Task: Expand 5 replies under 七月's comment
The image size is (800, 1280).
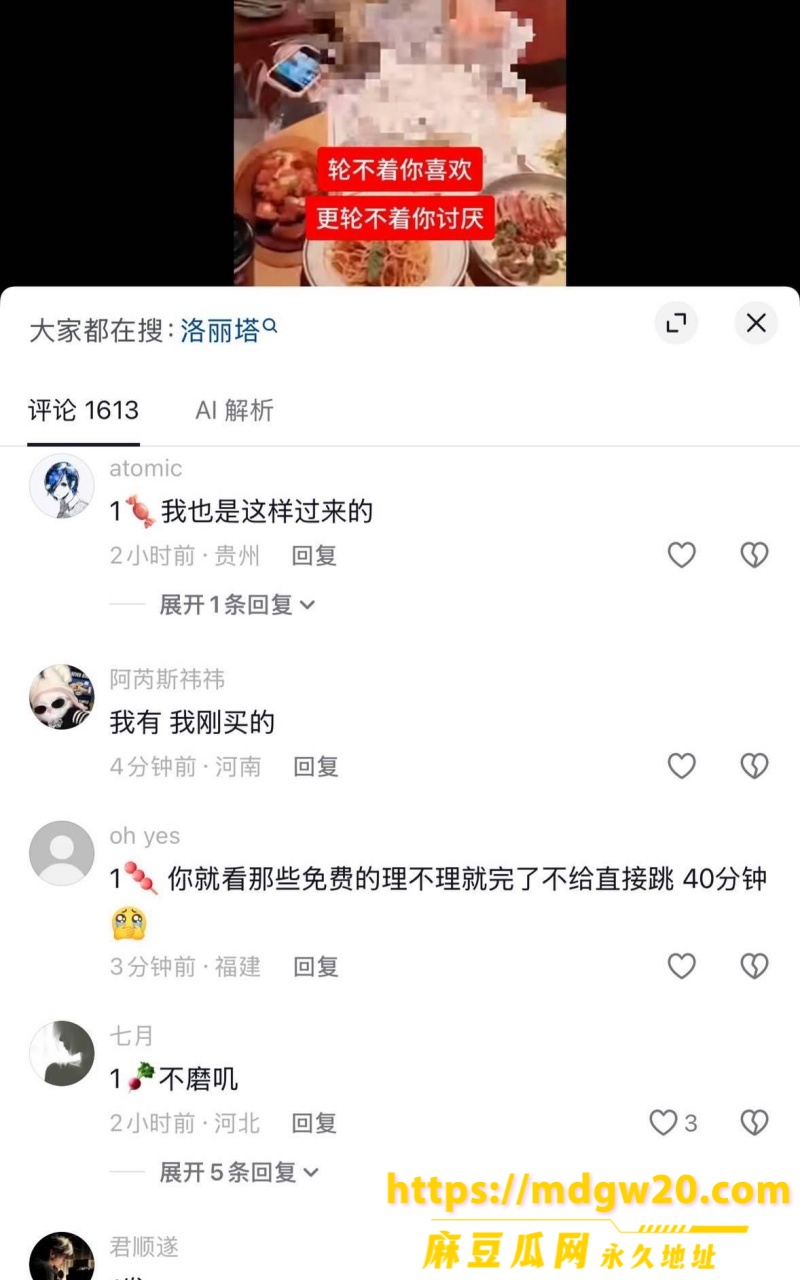Action: pos(239,1172)
